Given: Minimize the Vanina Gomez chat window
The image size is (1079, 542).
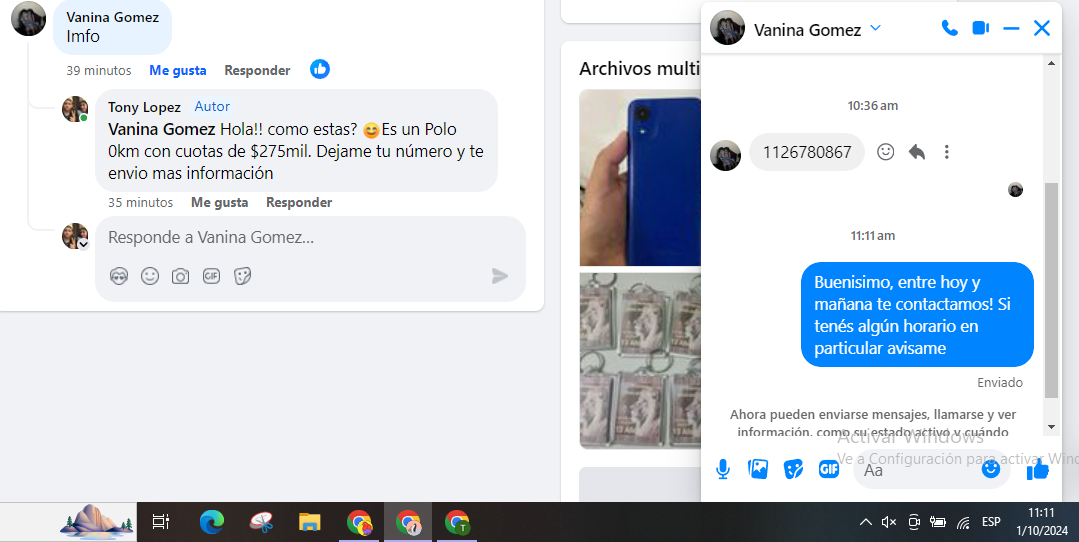Looking at the screenshot, I should 1011,29.
